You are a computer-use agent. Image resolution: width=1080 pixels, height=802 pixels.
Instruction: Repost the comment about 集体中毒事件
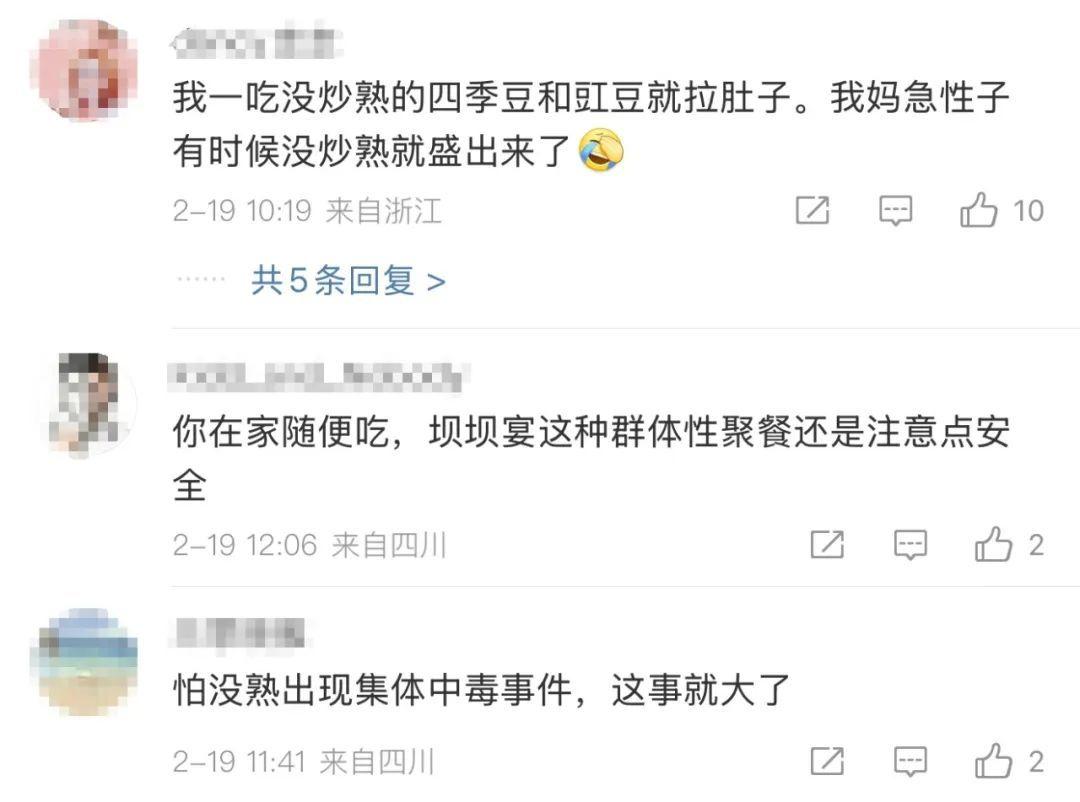(x=827, y=762)
